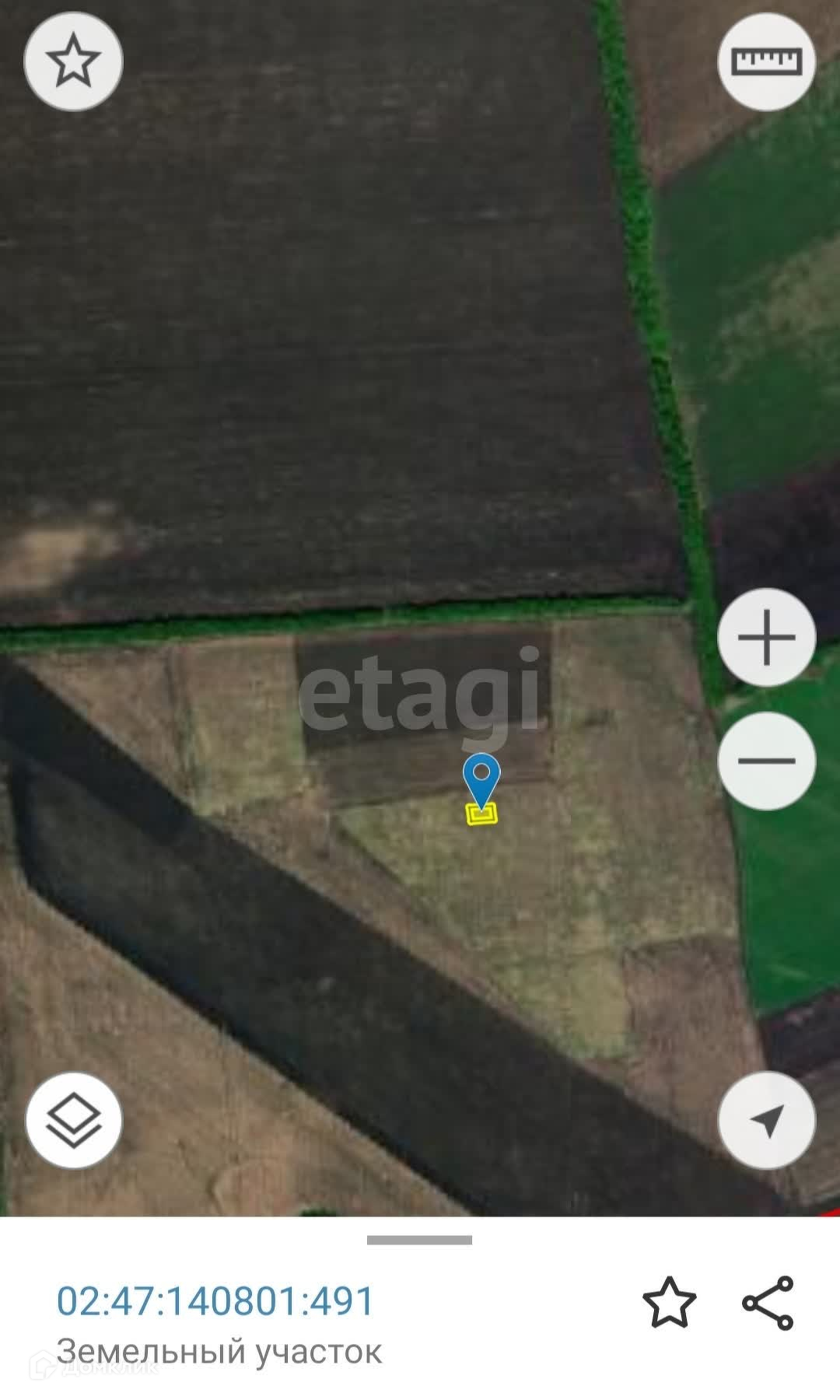Add parcel 02:47:140801:491 to favorites

pos(669,1302)
